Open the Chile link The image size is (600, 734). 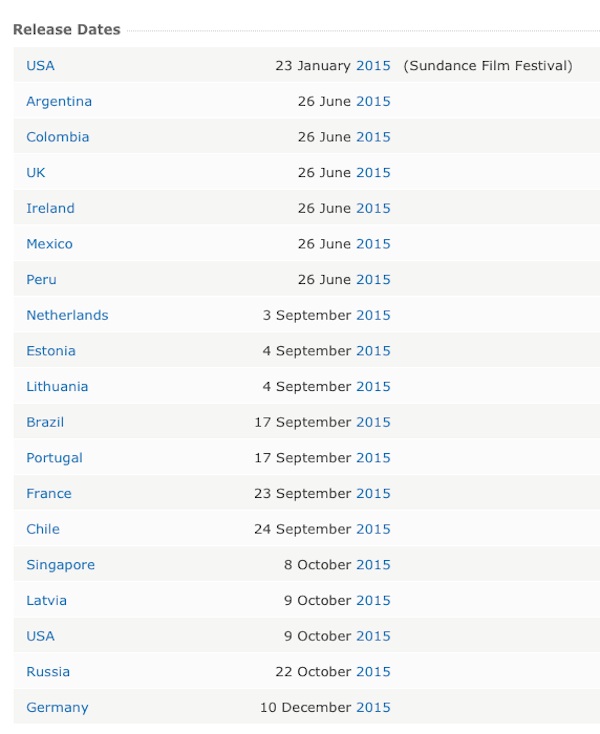(x=43, y=529)
